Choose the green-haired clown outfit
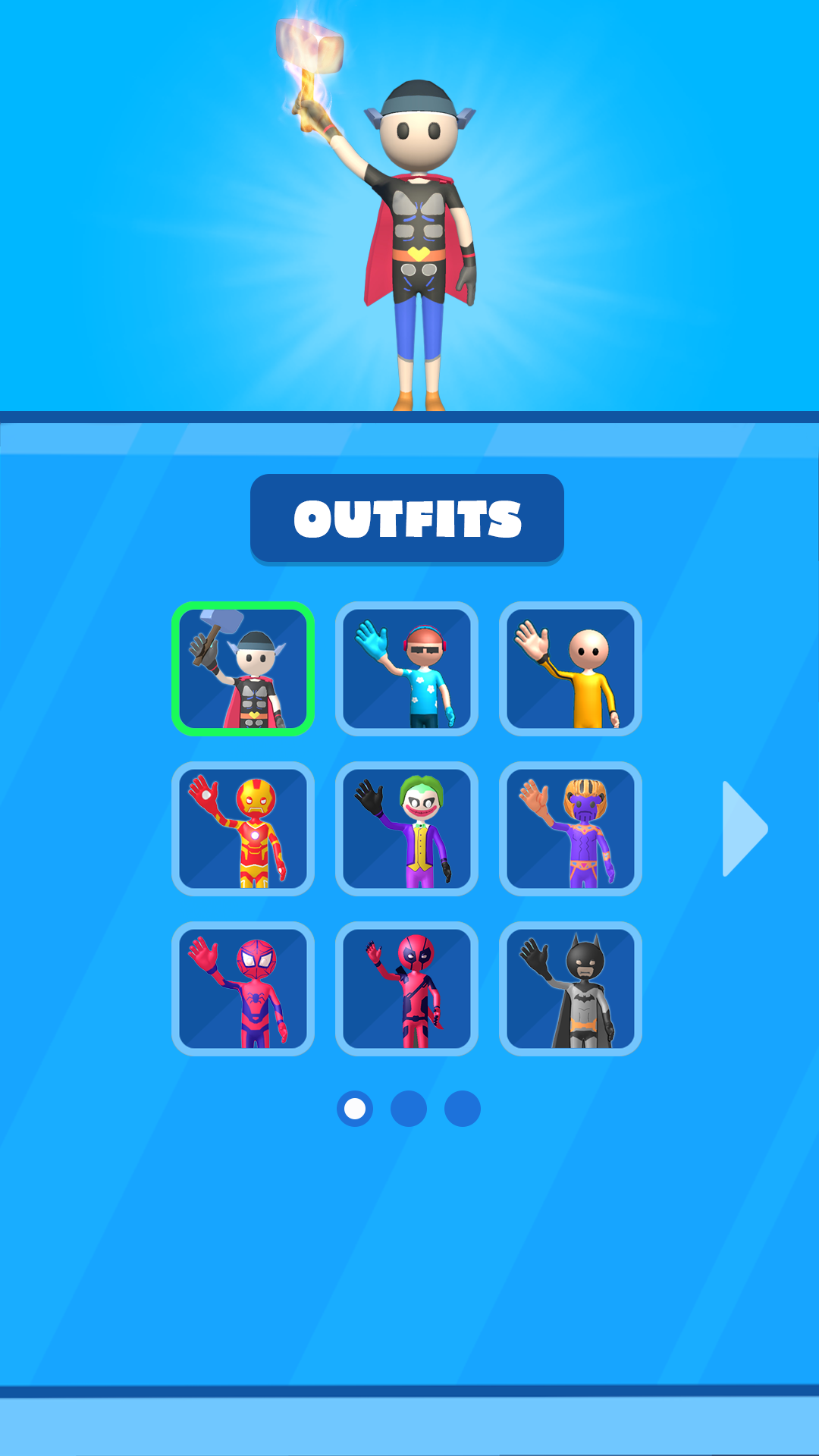This screenshot has height=1456, width=819. pos(406,829)
